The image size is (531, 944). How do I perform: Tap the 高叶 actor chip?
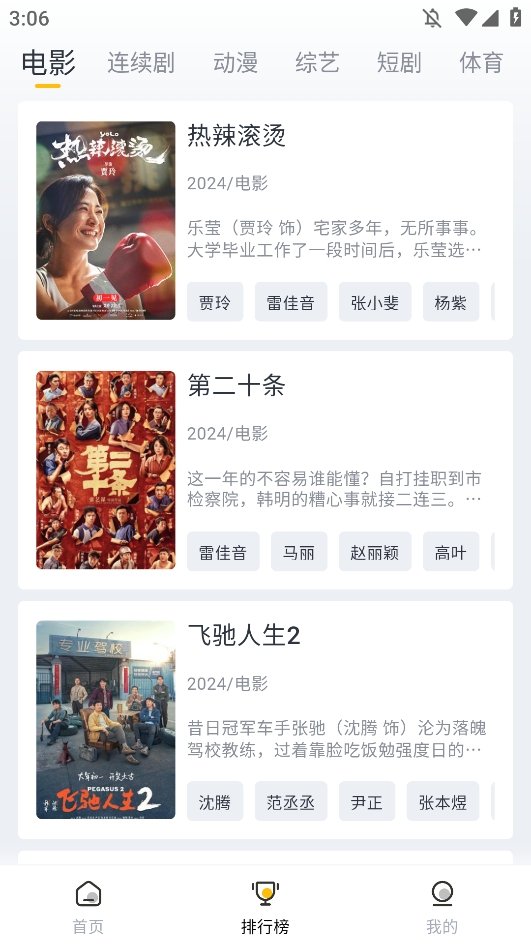coord(451,552)
